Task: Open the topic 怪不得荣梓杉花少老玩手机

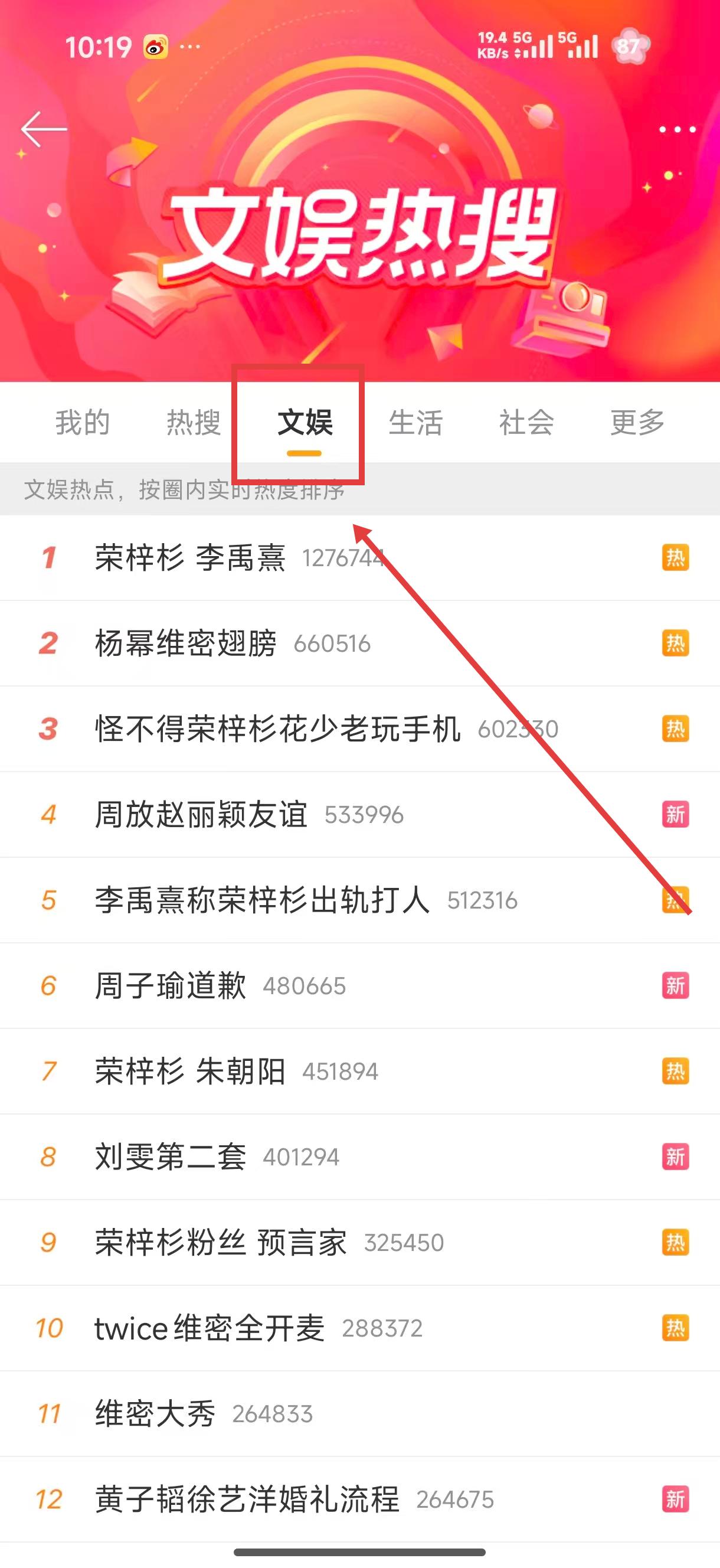Action: 277,729
